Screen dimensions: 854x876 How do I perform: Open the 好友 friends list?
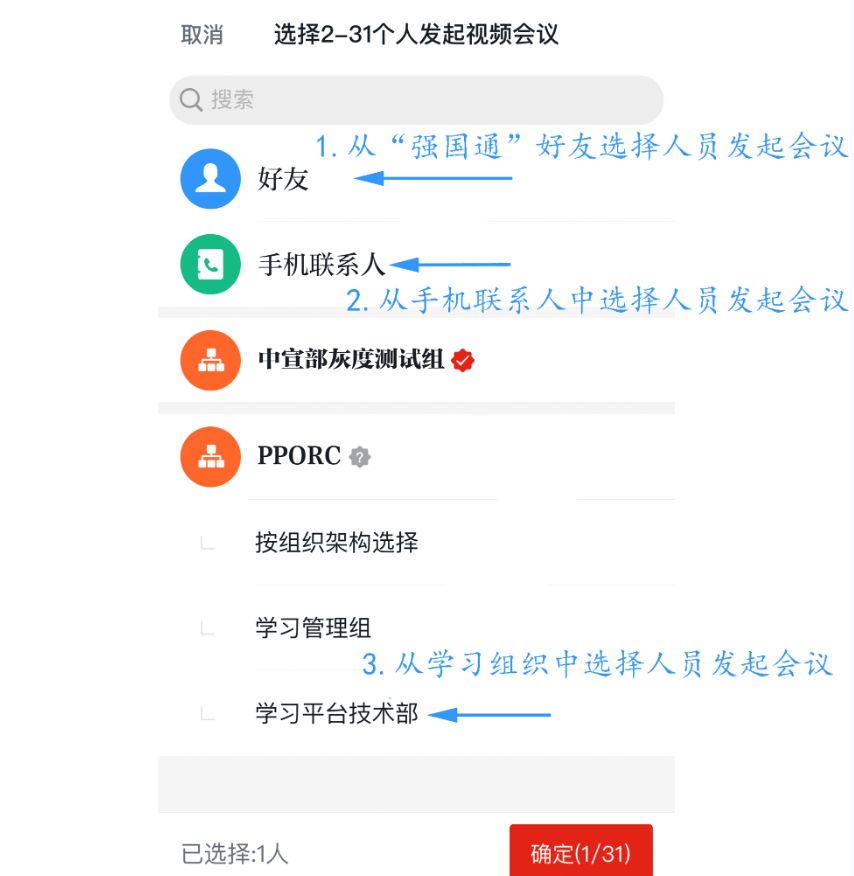tap(282, 179)
